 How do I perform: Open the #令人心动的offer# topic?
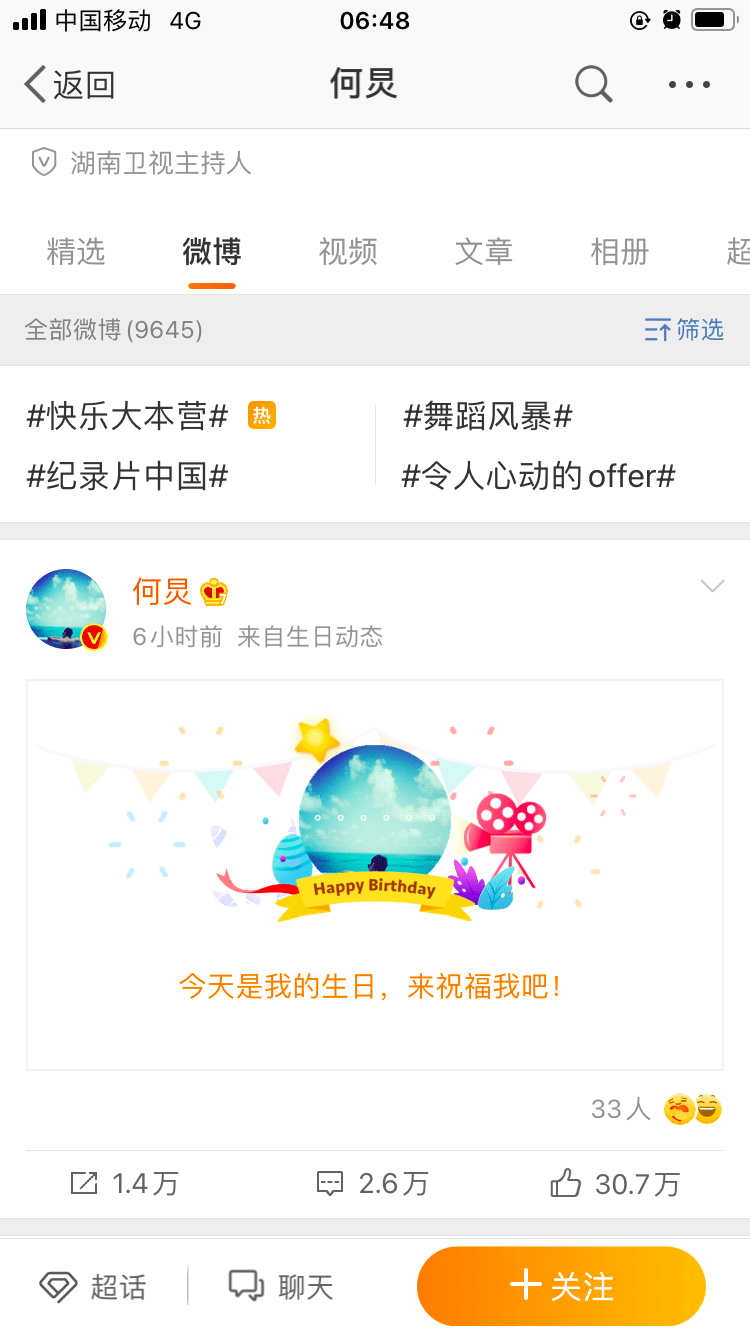pyautogui.click(x=538, y=476)
